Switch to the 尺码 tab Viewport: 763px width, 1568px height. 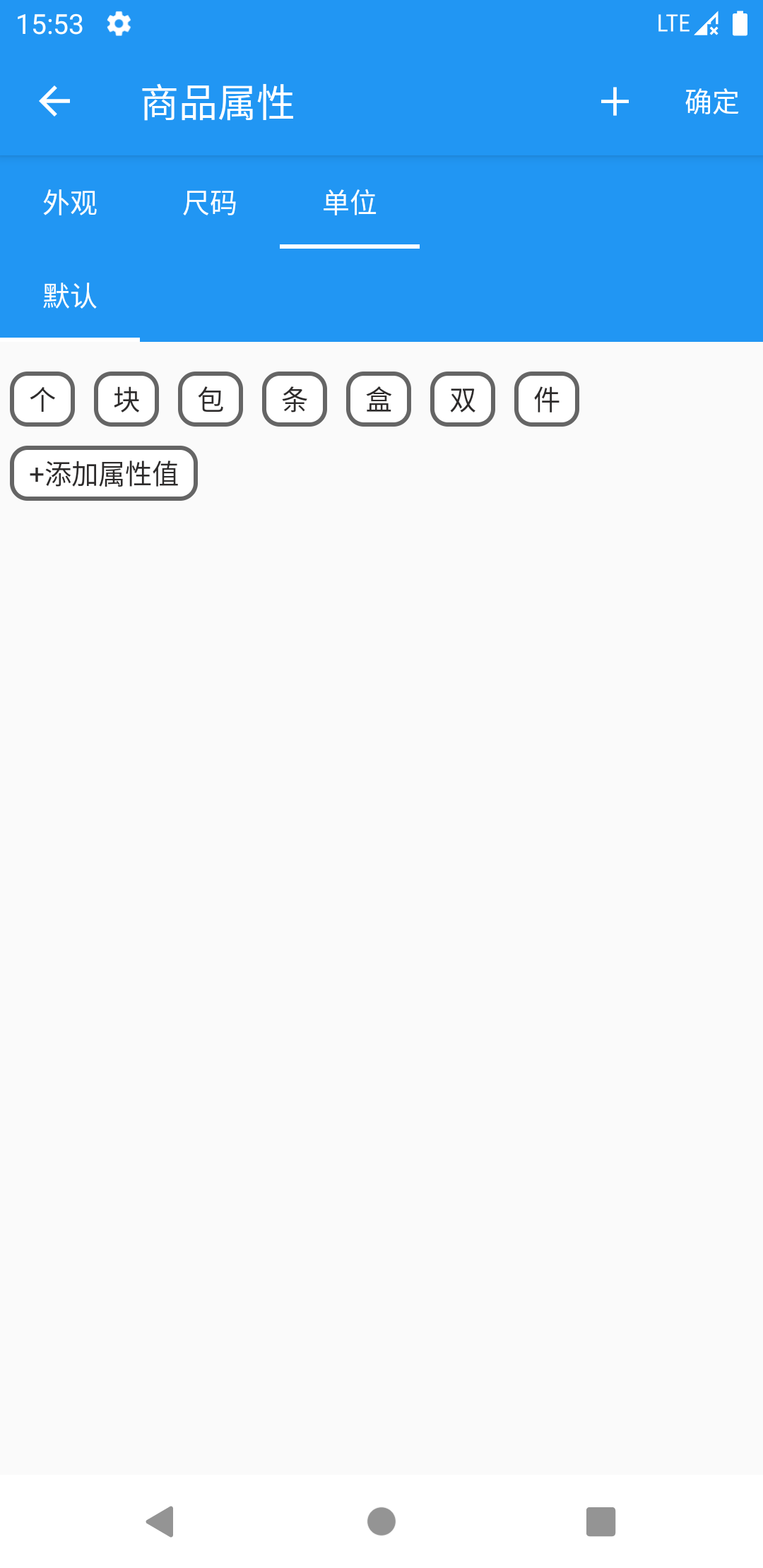click(x=209, y=203)
